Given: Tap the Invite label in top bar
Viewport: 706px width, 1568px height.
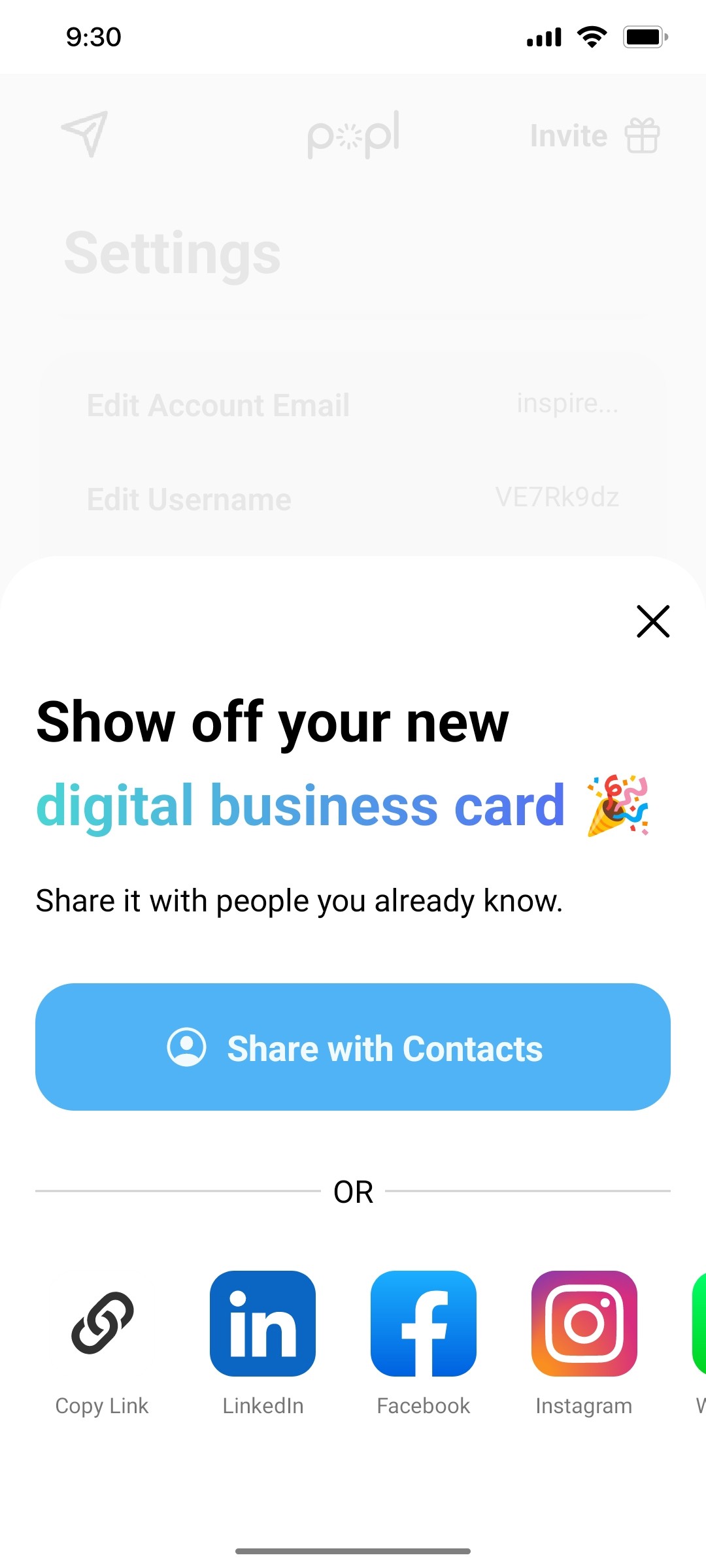Looking at the screenshot, I should 568,135.
